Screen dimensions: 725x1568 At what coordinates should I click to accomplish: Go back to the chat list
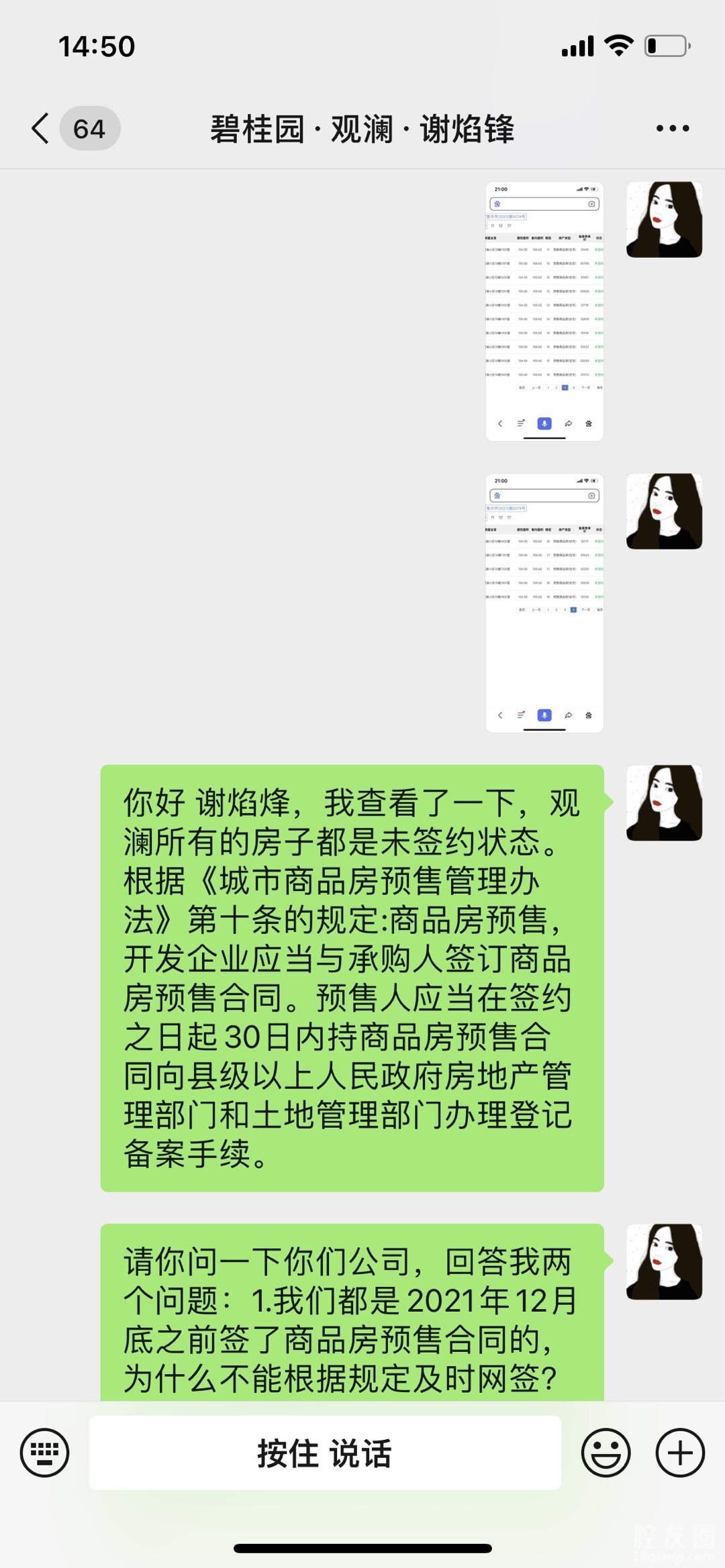[x=42, y=128]
